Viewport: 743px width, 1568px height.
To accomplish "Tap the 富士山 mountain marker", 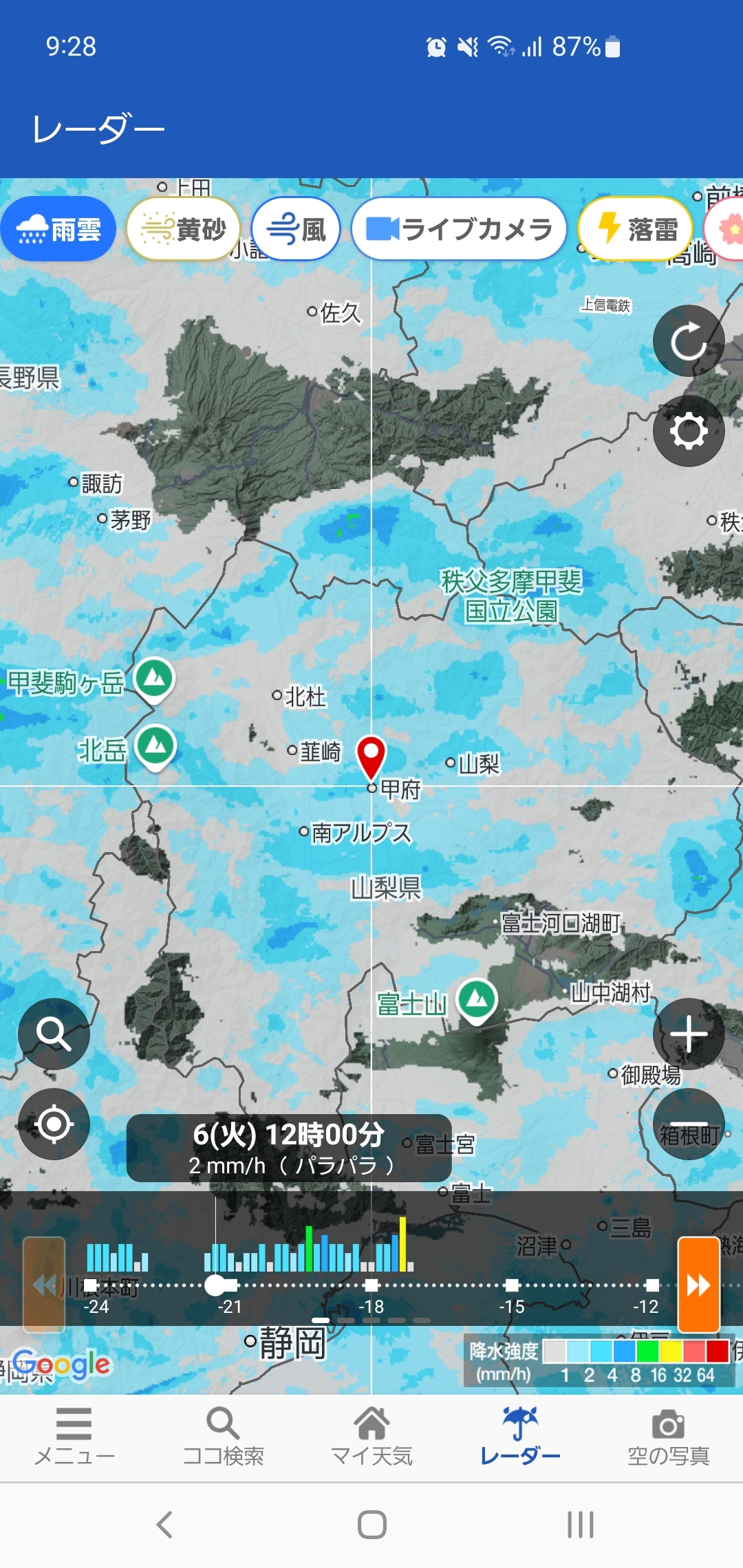I will pyautogui.click(x=477, y=1001).
